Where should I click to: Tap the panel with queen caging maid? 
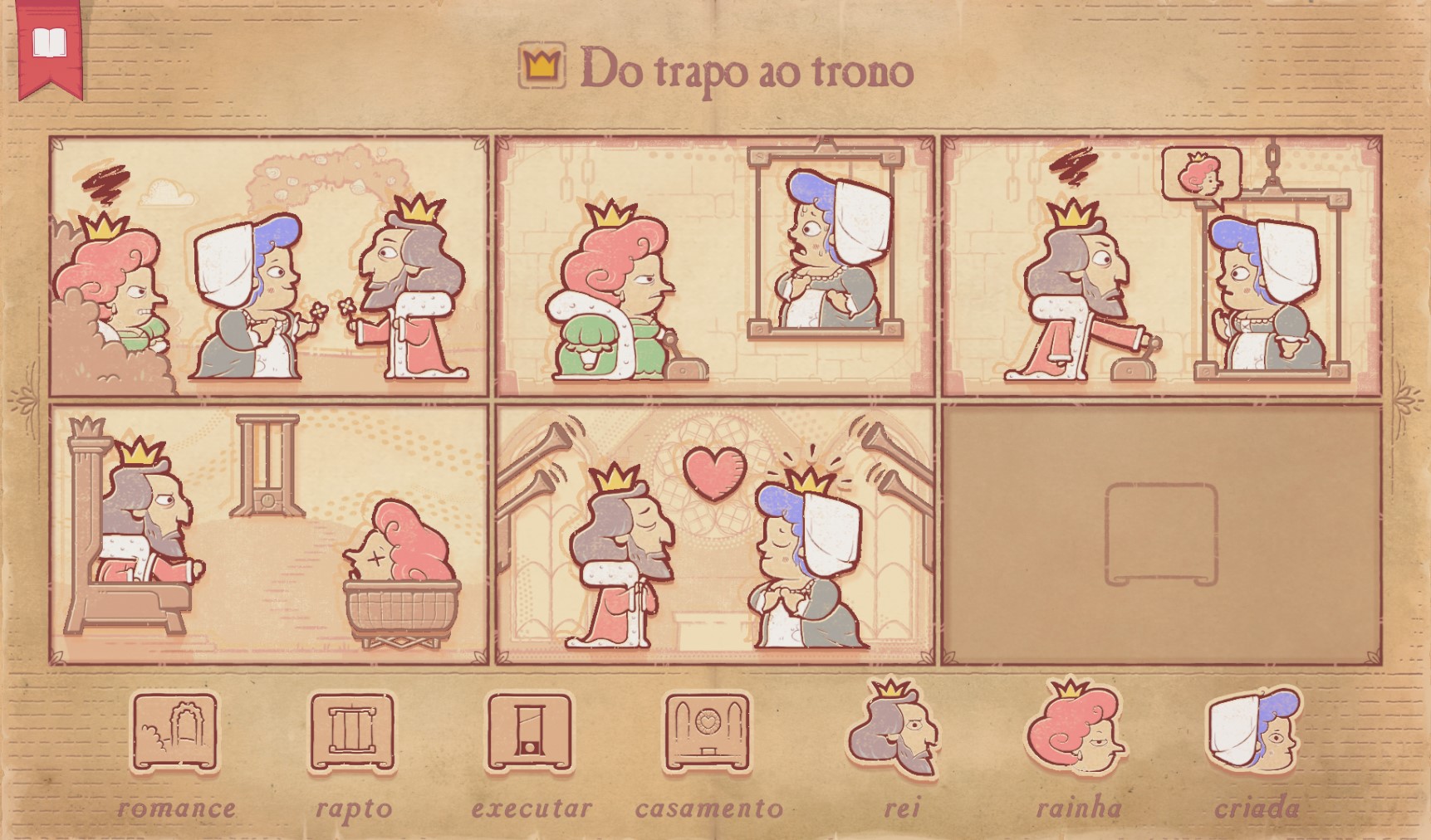point(715,267)
